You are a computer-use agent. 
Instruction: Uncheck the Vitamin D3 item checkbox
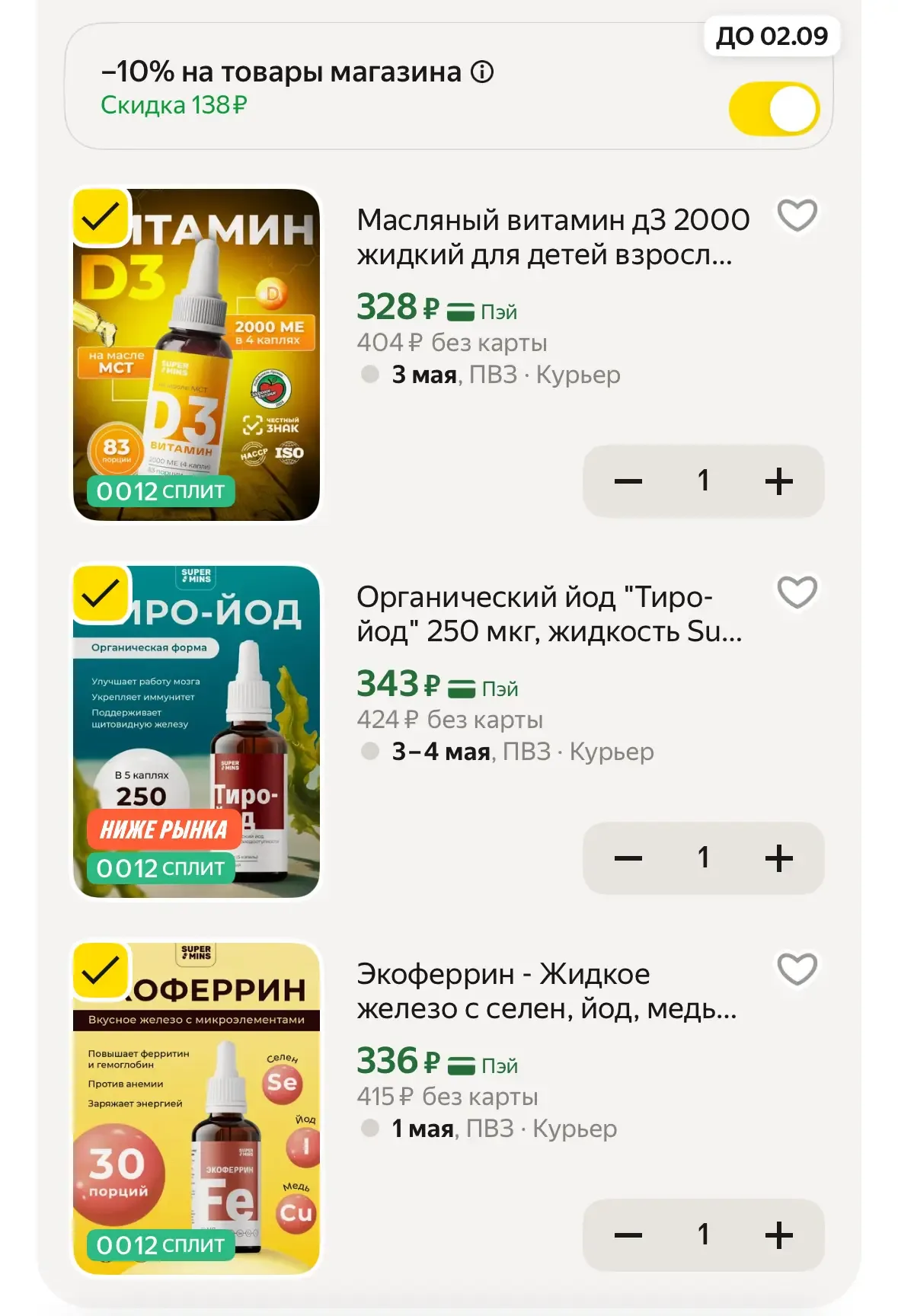[x=101, y=217]
